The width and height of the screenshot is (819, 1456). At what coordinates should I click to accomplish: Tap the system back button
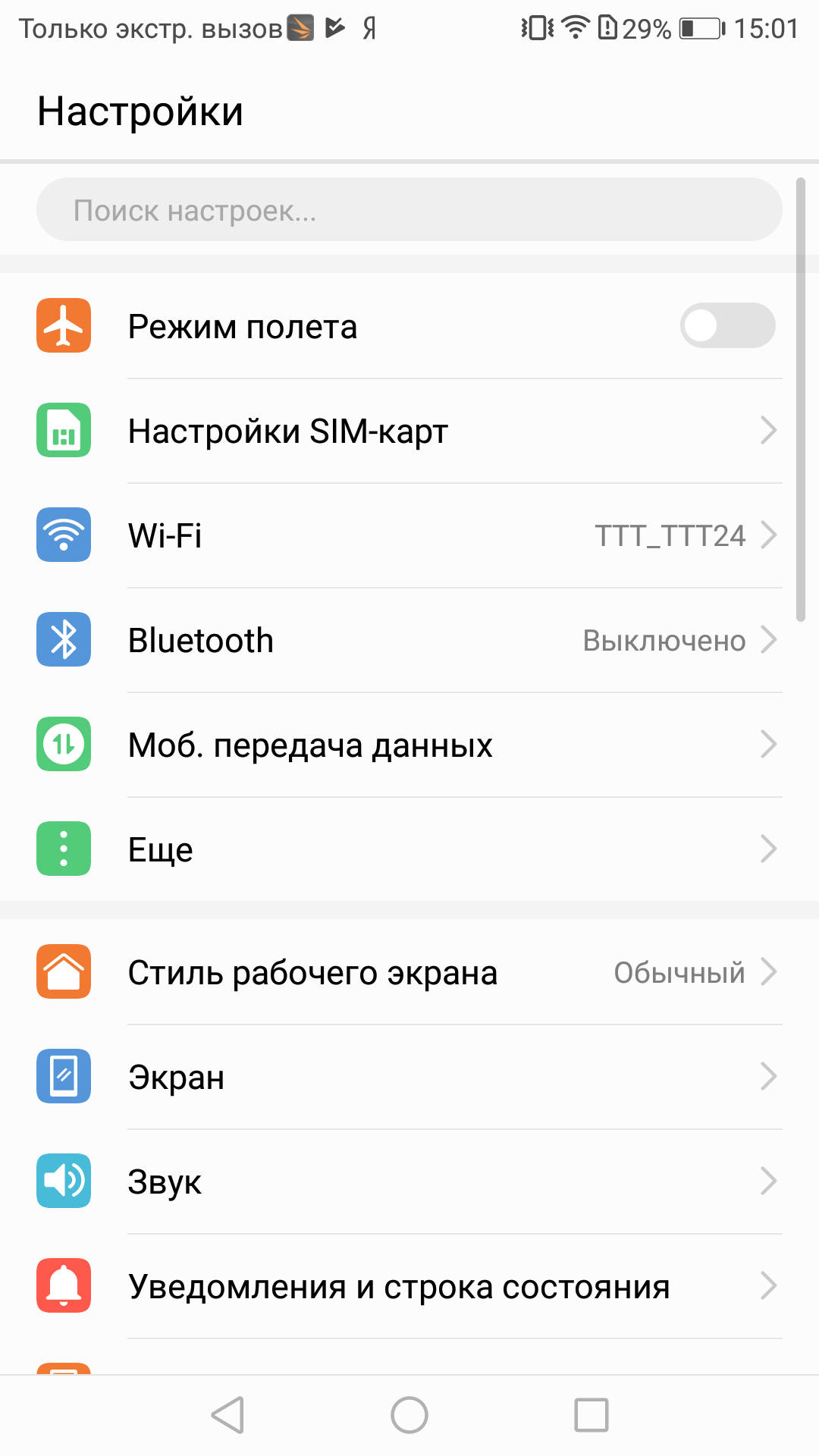click(227, 1415)
